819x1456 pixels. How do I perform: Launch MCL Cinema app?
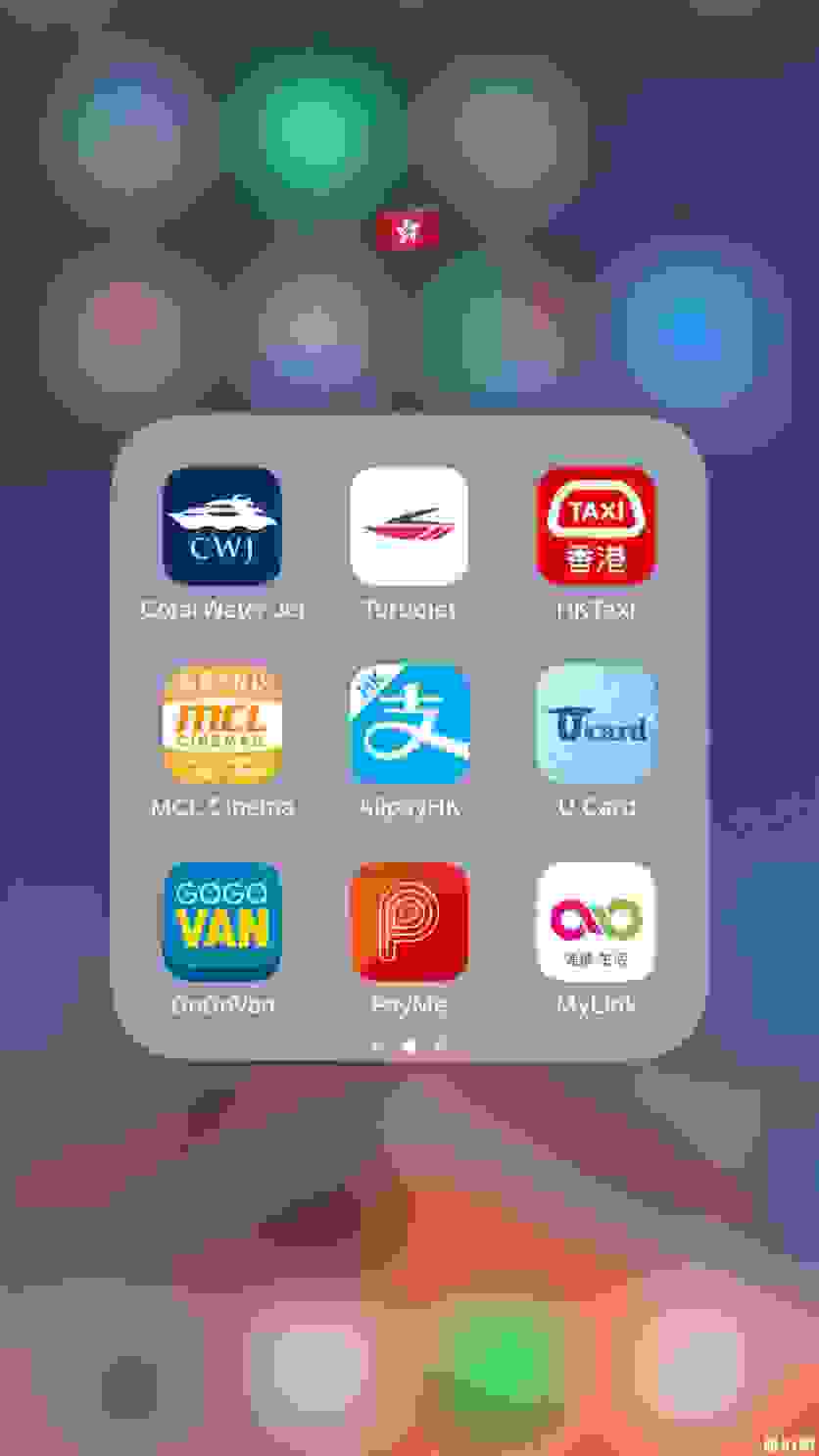(222, 724)
